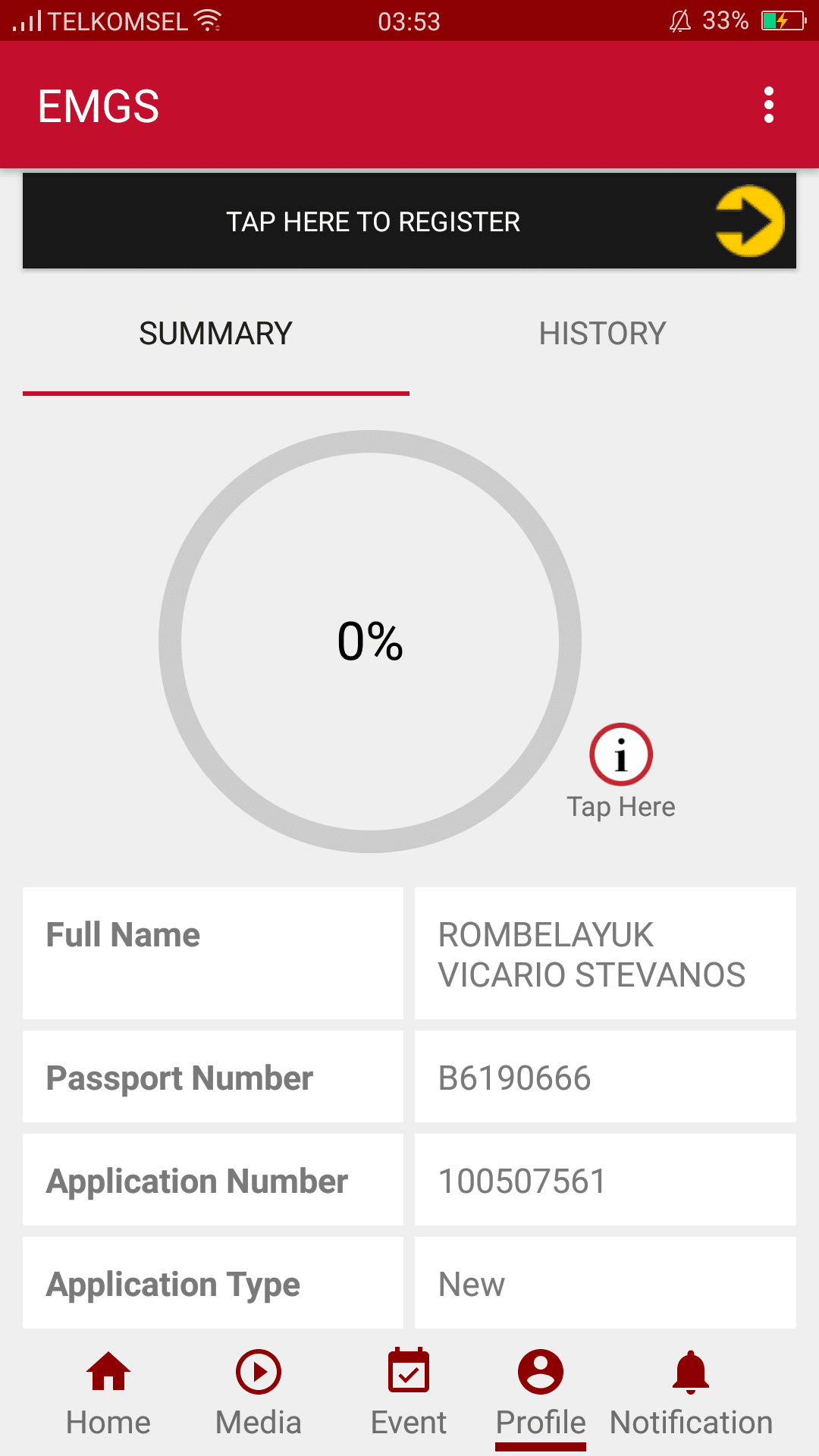The image size is (819, 1456).
Task: Select the Summary tab
Action: tap(216, 334)
